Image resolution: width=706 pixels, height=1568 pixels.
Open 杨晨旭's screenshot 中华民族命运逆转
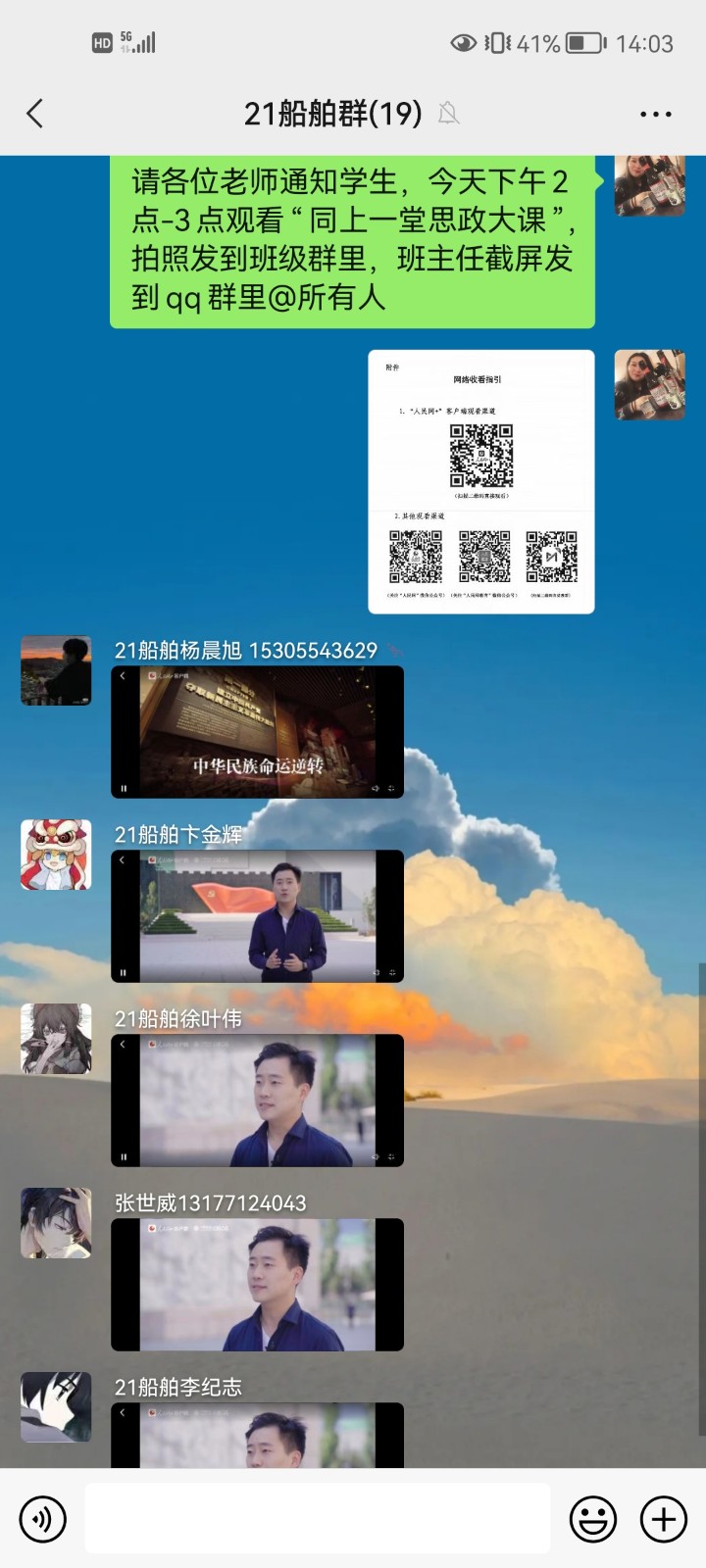(257, 731)
